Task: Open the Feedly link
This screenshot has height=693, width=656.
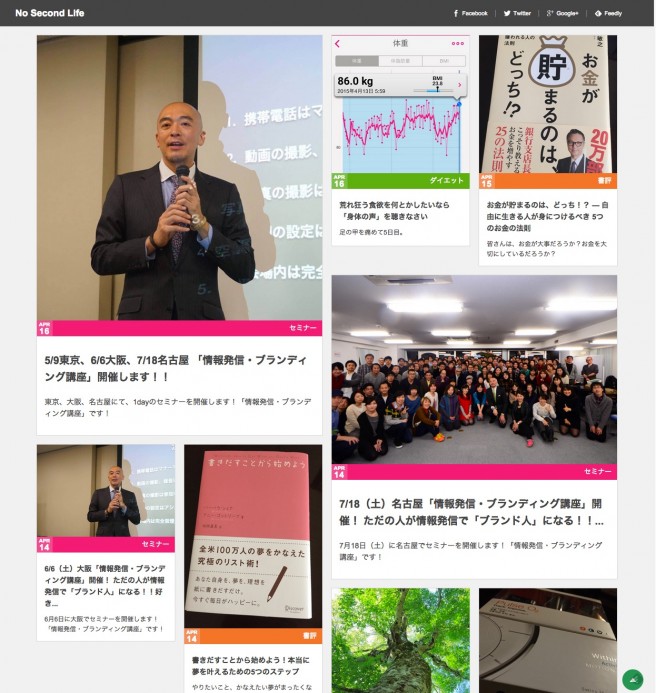Action: (x=609, y=14)
